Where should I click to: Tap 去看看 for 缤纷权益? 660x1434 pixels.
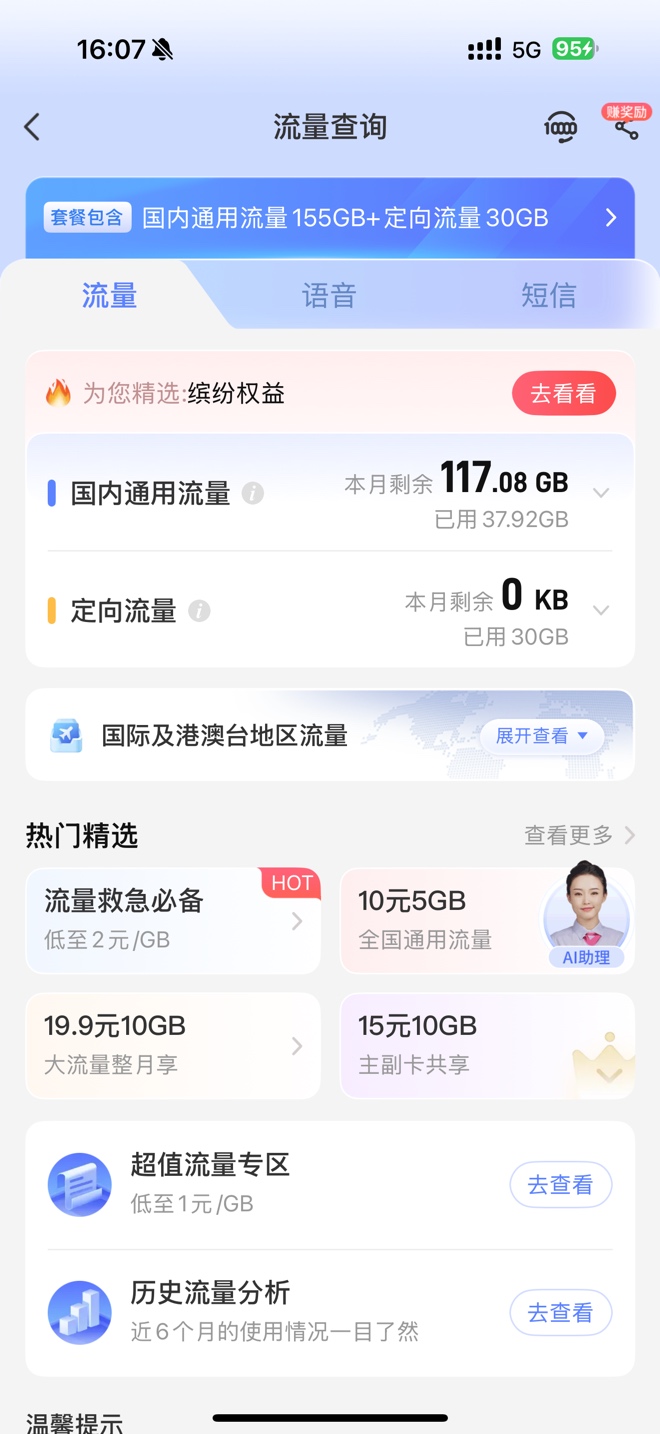pyautogui.click(x=563, y=394)
